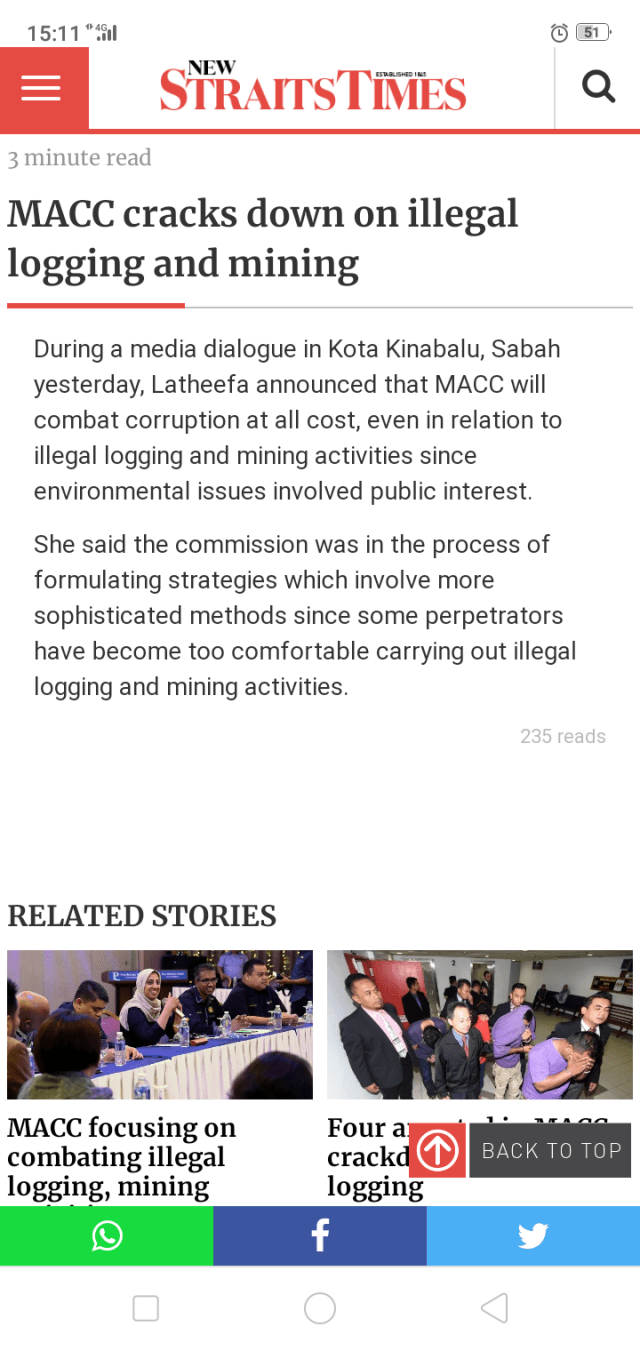Share article on Twitter
The image size is (640, 1351).
(x=533, y=1236)
